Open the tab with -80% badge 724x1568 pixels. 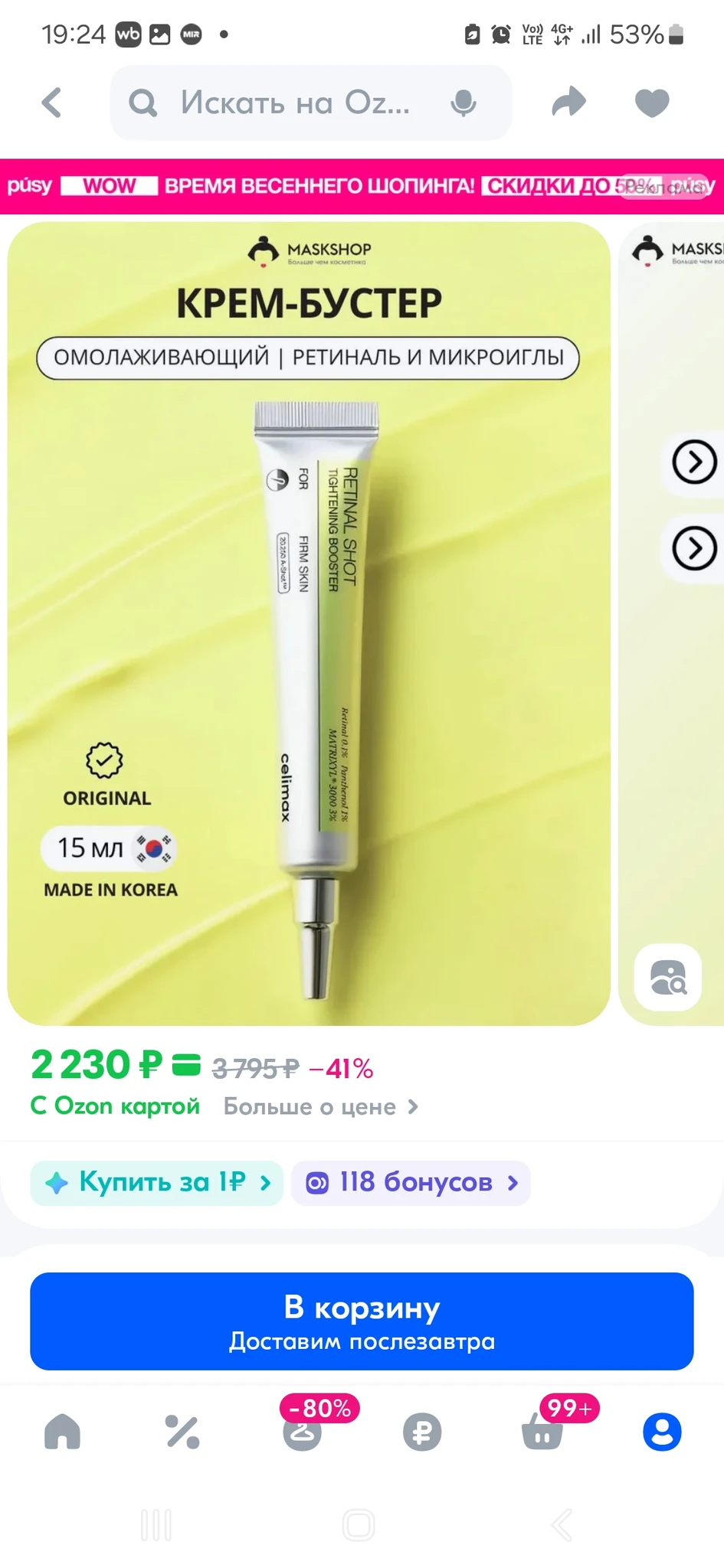(303, 1432)
